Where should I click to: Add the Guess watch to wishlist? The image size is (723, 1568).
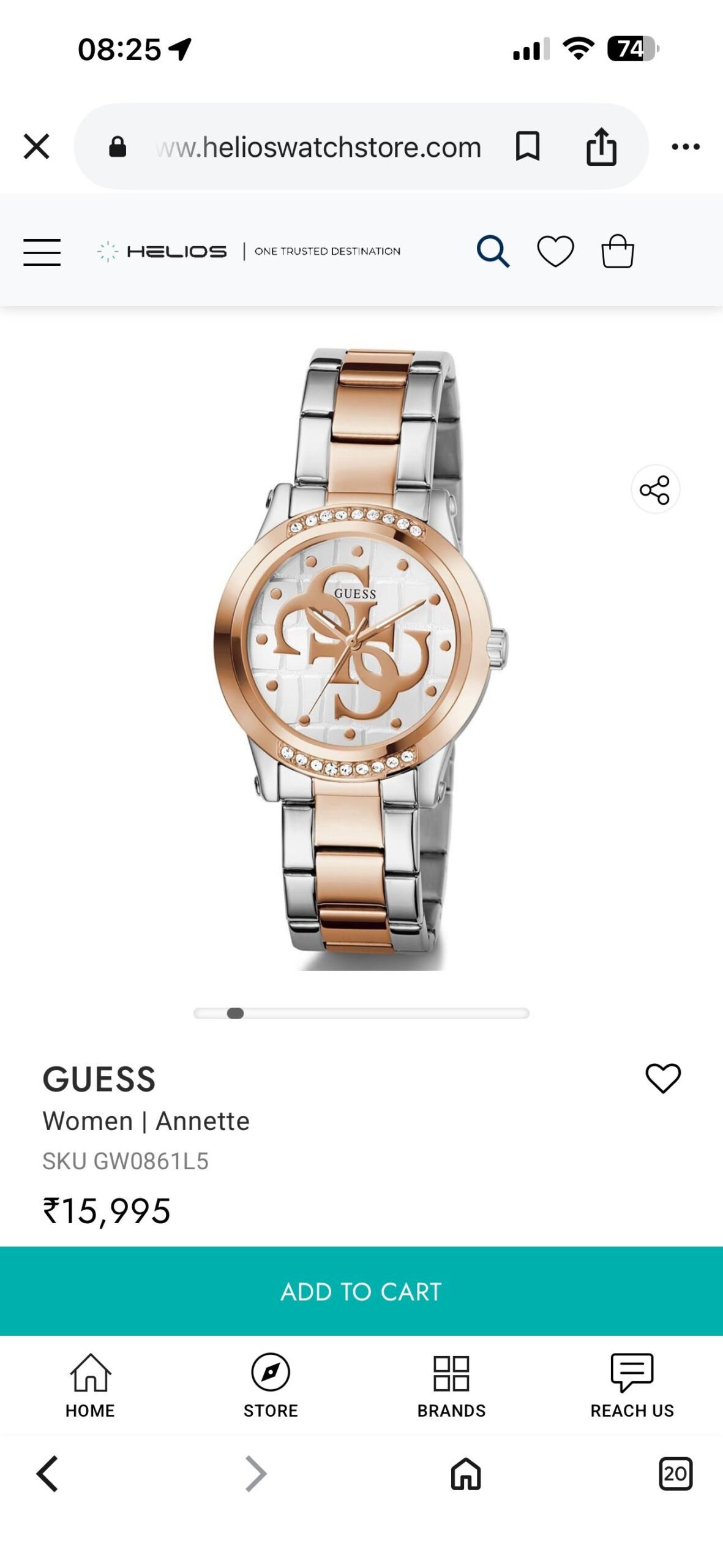point(663,1078)
